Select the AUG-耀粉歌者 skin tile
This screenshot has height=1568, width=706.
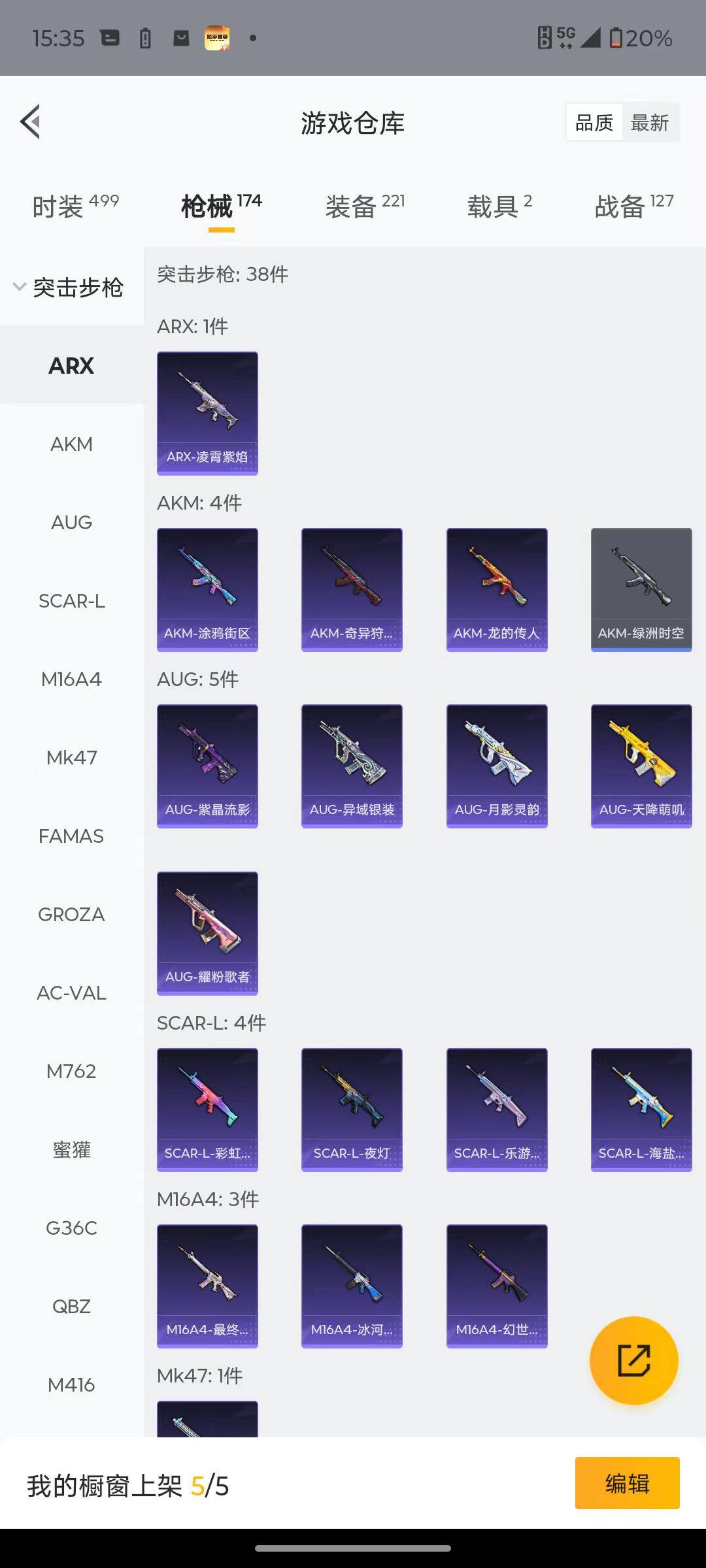pos(207,933)
